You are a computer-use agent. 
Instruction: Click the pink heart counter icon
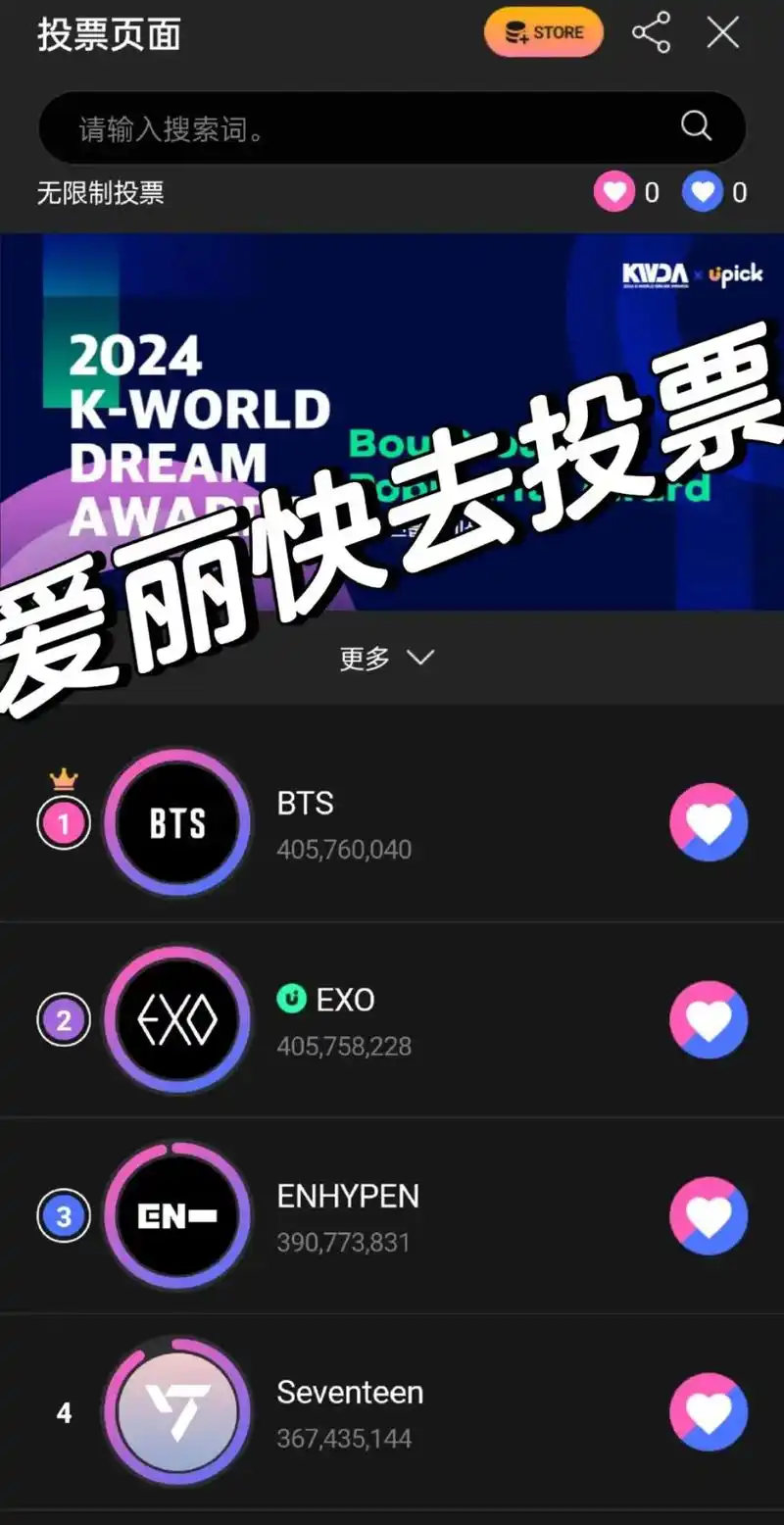[x=614, y=192]
